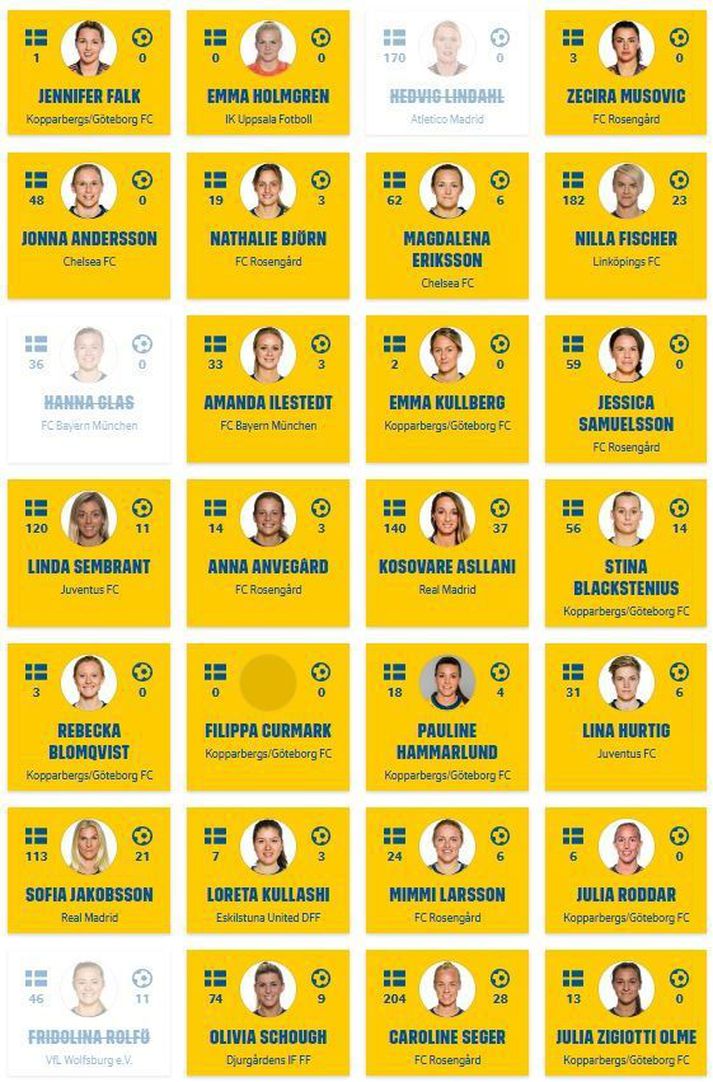Tap the Linda Sembrant card
This screenshot has width=713, height=1082.
click(x=89, y=553)
